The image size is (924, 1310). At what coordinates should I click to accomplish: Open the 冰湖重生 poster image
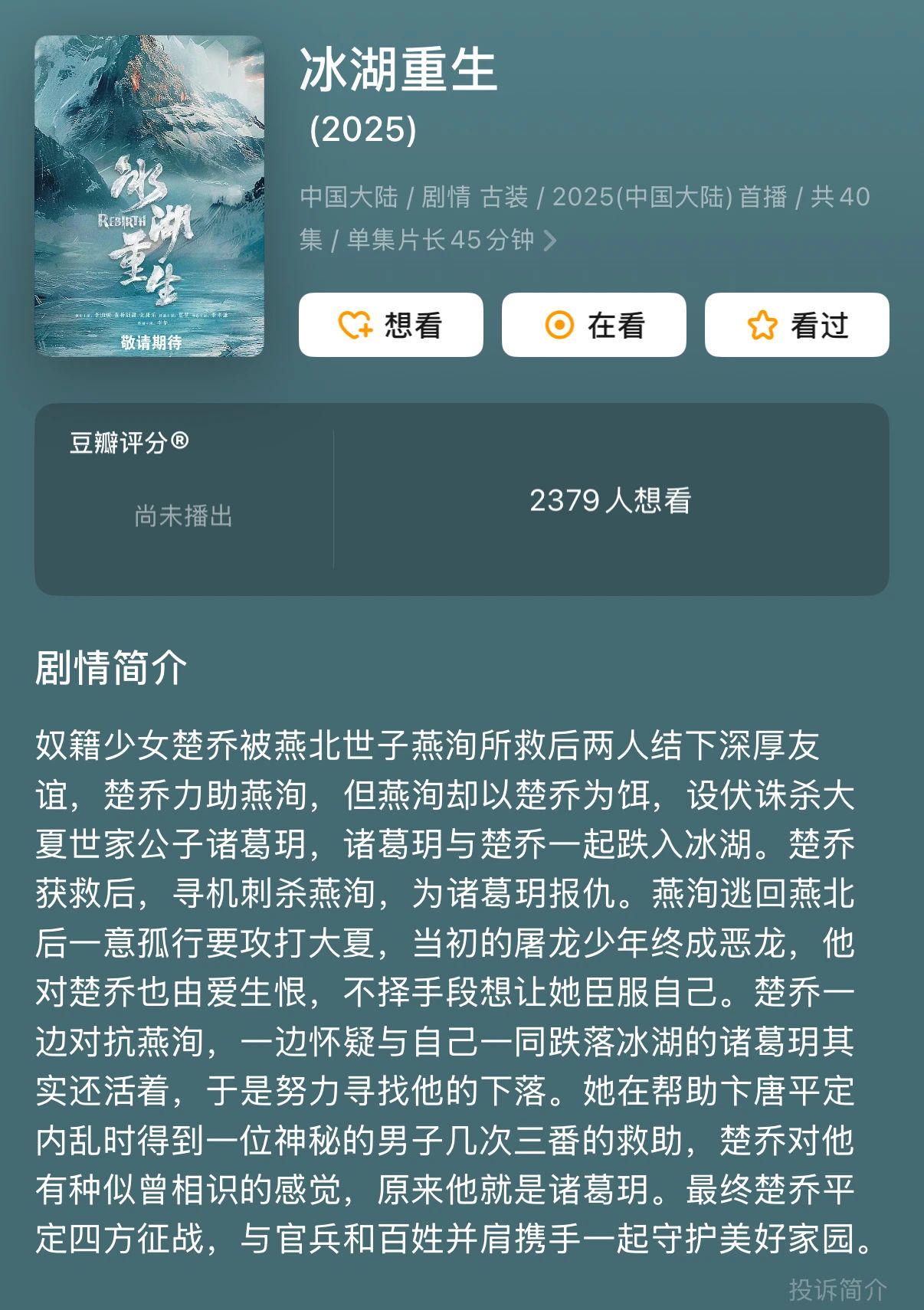[149, 196]
